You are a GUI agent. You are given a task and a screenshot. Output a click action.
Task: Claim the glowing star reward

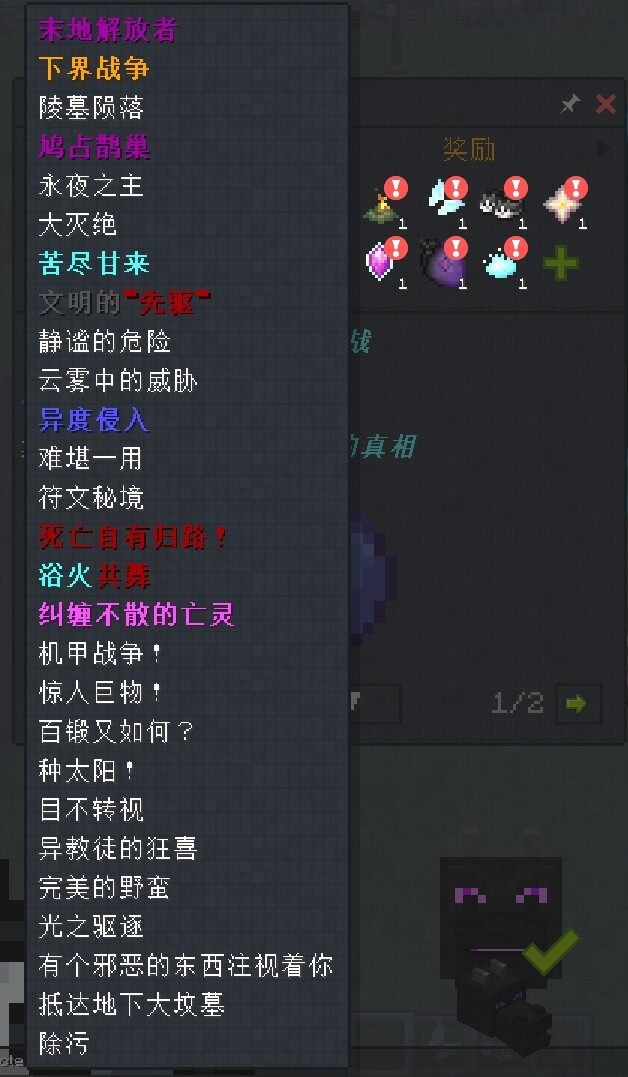[x=561, y=203]
